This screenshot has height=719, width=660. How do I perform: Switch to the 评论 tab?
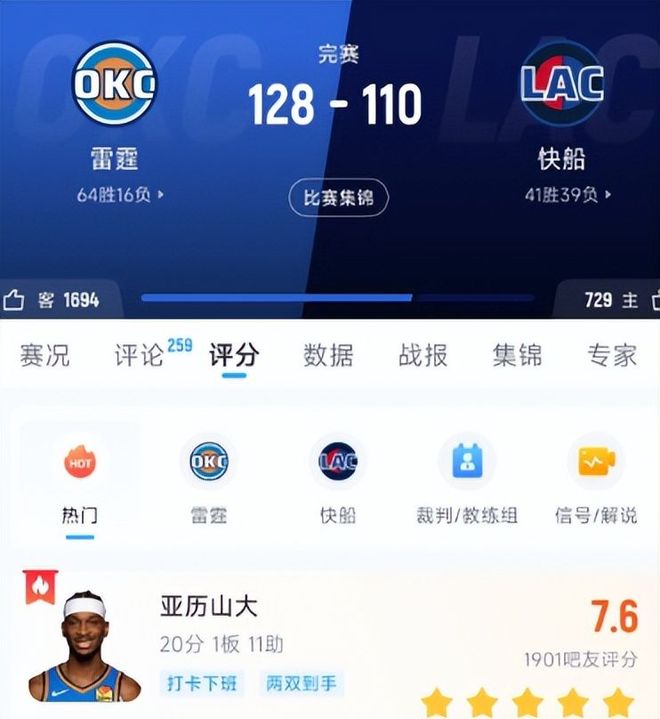(x=139, y=355)
